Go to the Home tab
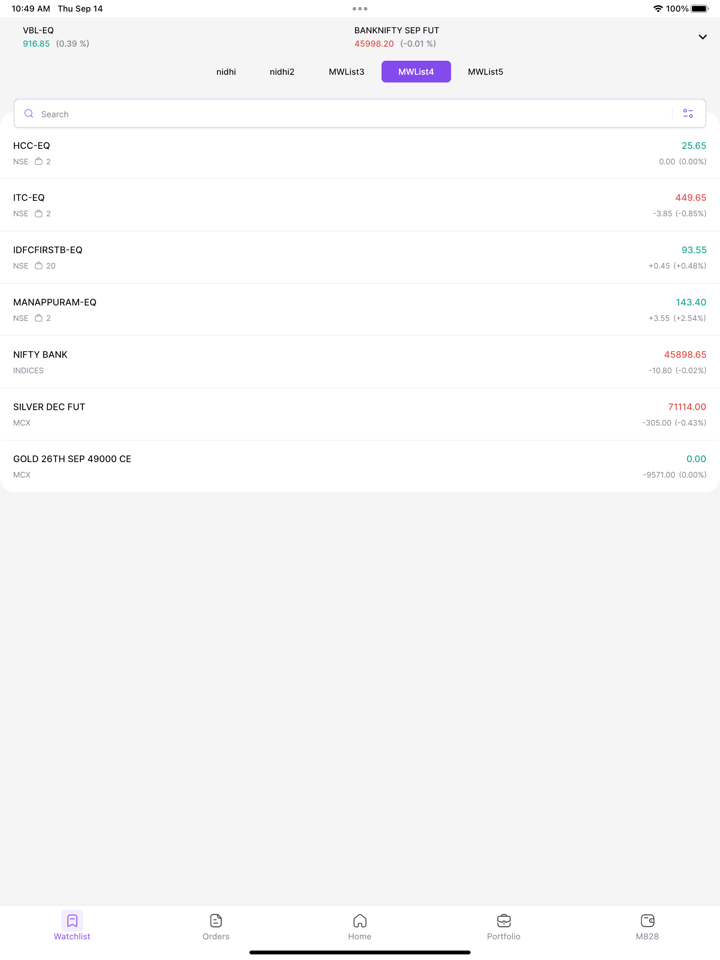This screenshot has height=960, width=720. coord(360,927)
